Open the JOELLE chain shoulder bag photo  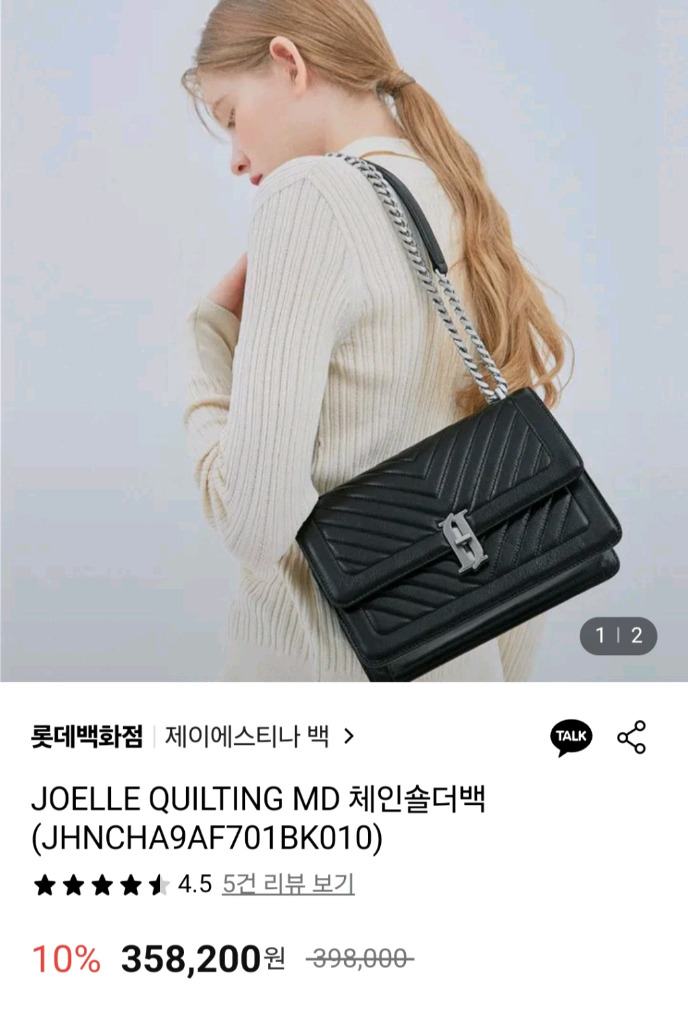(344, 340)
